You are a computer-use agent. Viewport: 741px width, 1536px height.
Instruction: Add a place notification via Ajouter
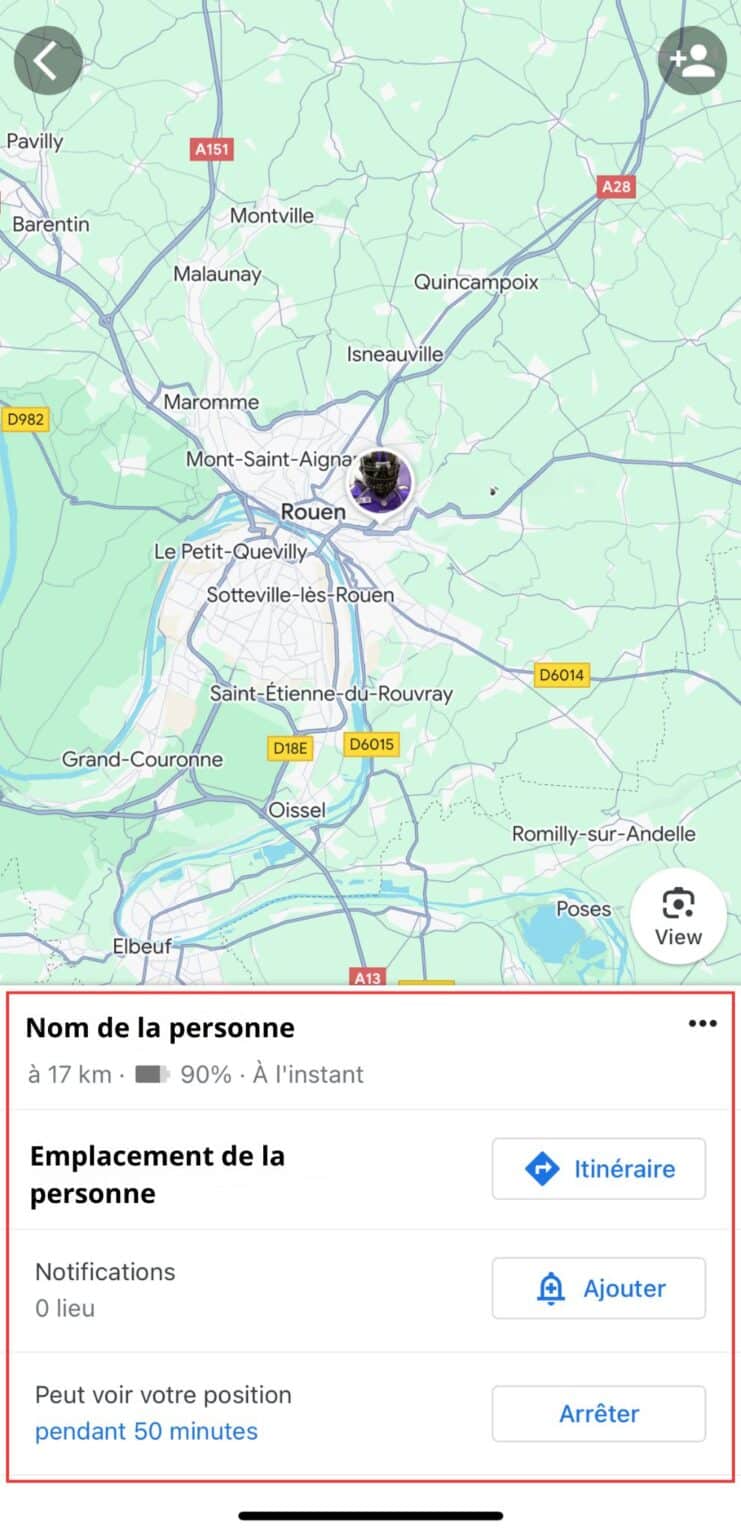[598, 1289]
